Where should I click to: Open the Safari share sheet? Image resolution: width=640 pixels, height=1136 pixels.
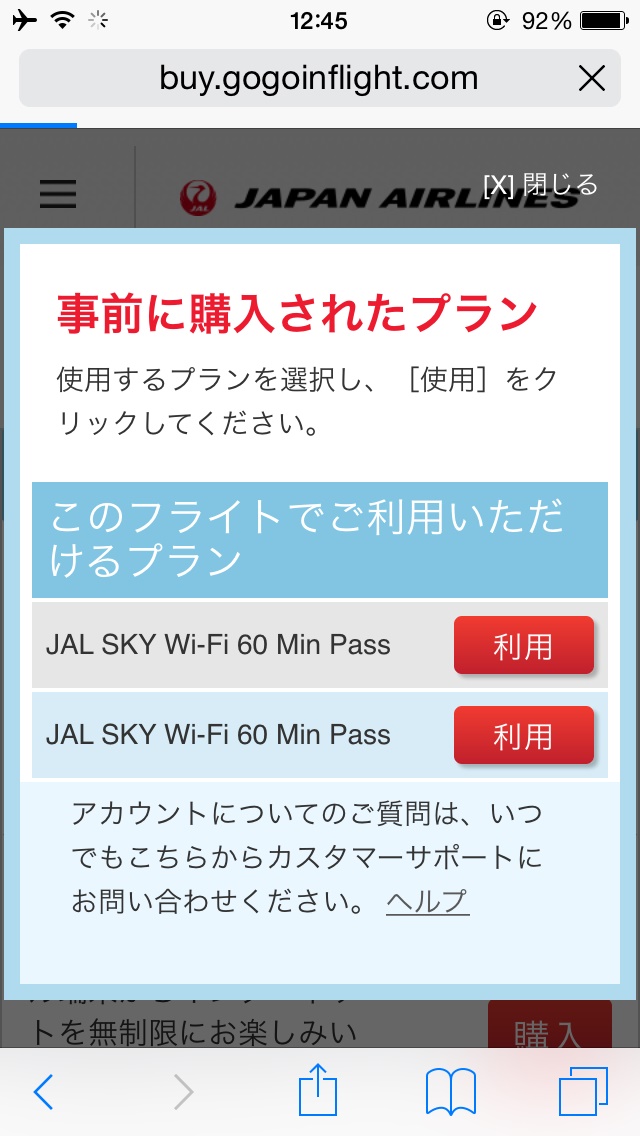318,1088
